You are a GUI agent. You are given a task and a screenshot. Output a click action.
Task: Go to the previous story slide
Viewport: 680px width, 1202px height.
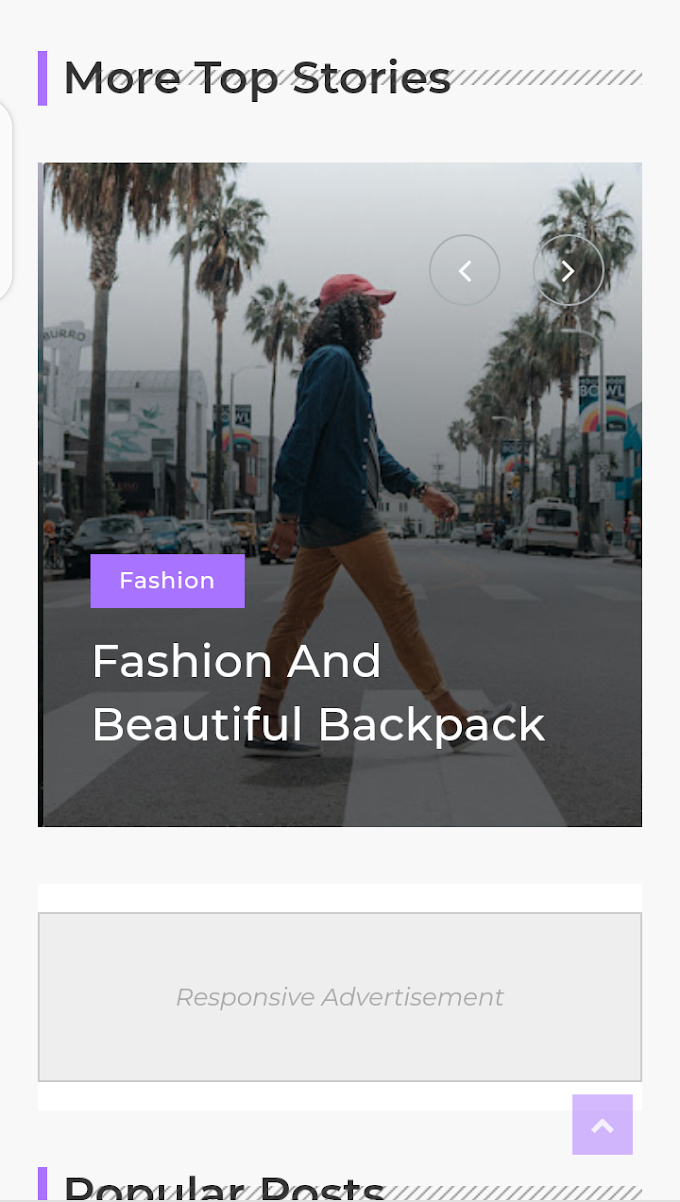pyautogui.click(x=464, y=270)
